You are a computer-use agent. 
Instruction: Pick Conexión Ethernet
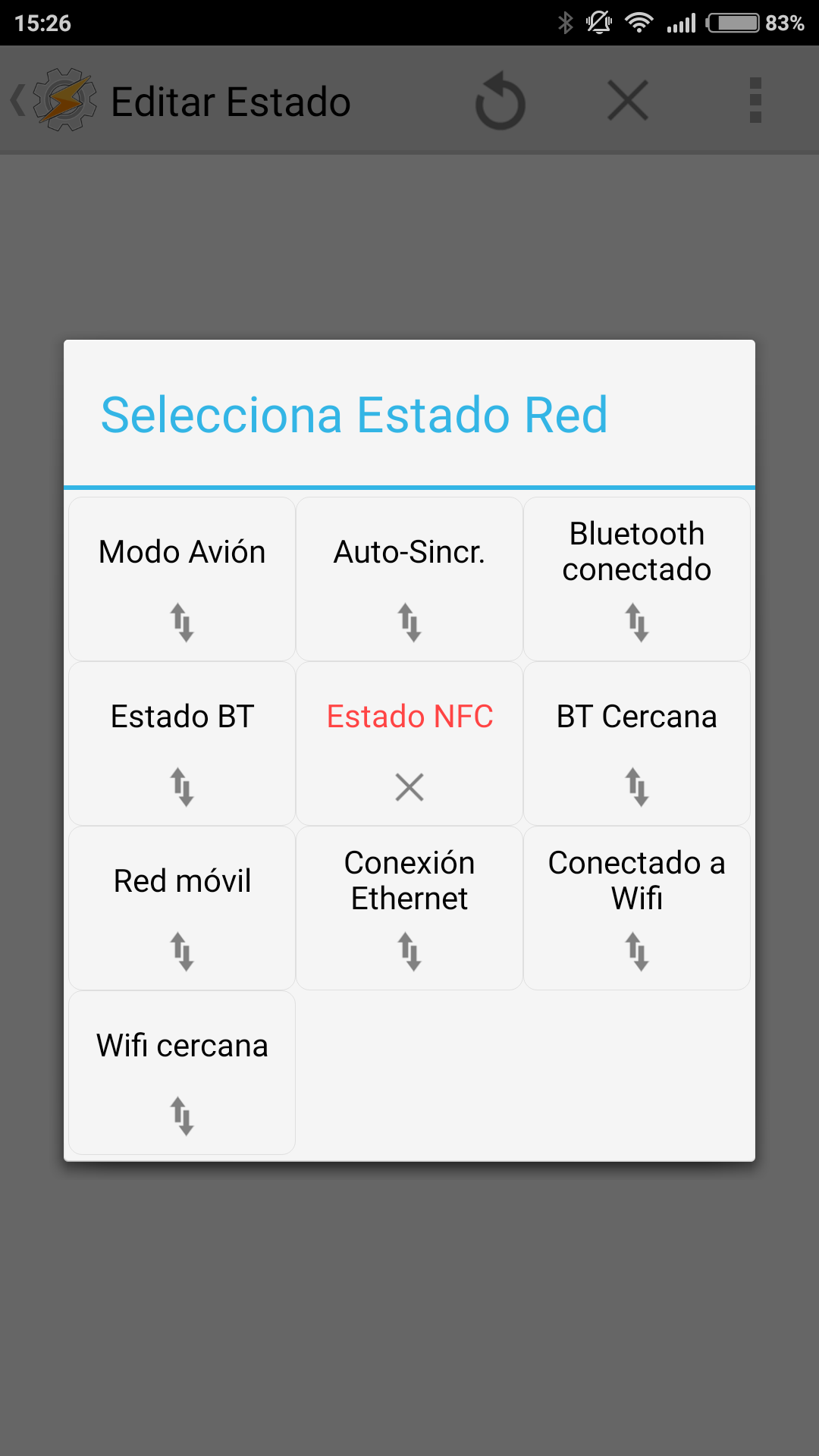(409, 908)
